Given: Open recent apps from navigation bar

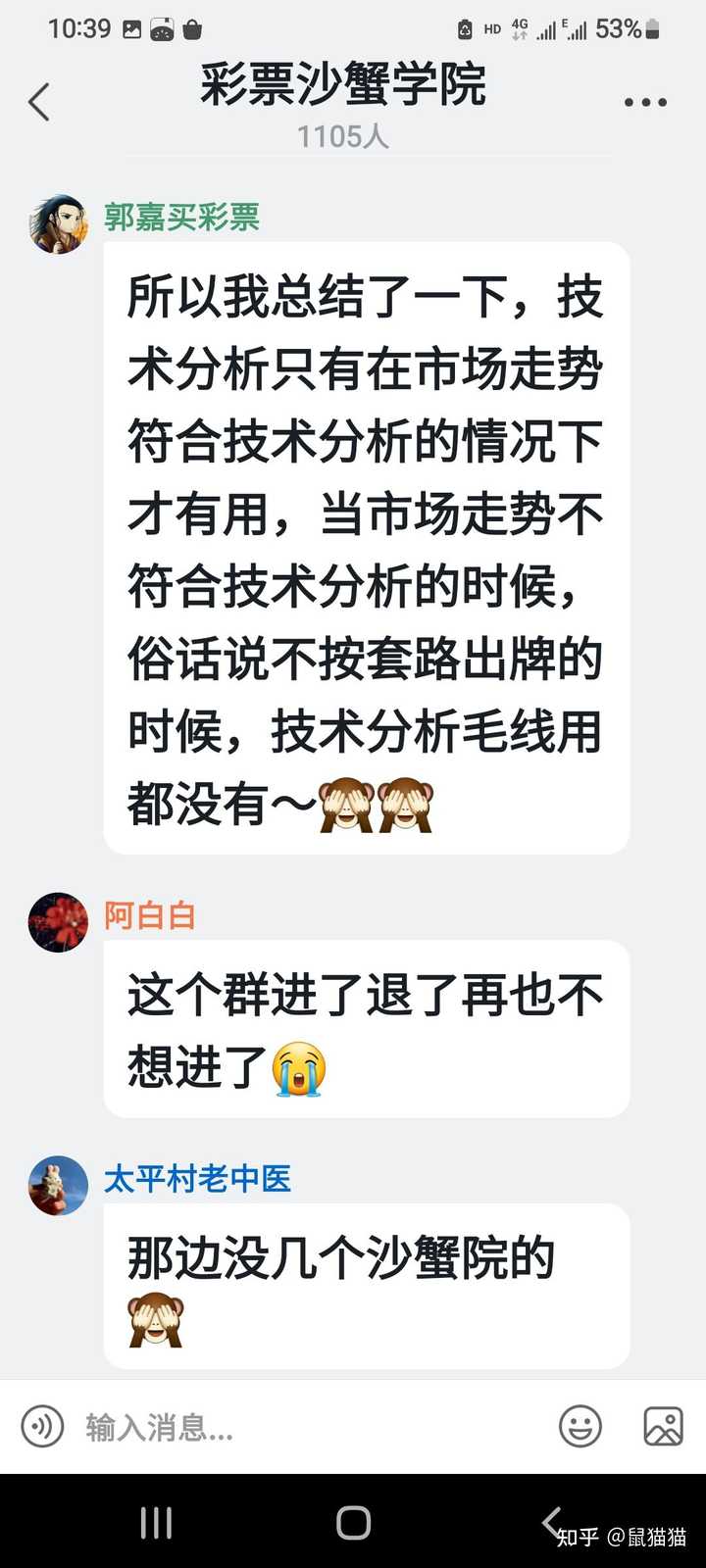Looking at the screenshot, I should [x=156, y=1523].
